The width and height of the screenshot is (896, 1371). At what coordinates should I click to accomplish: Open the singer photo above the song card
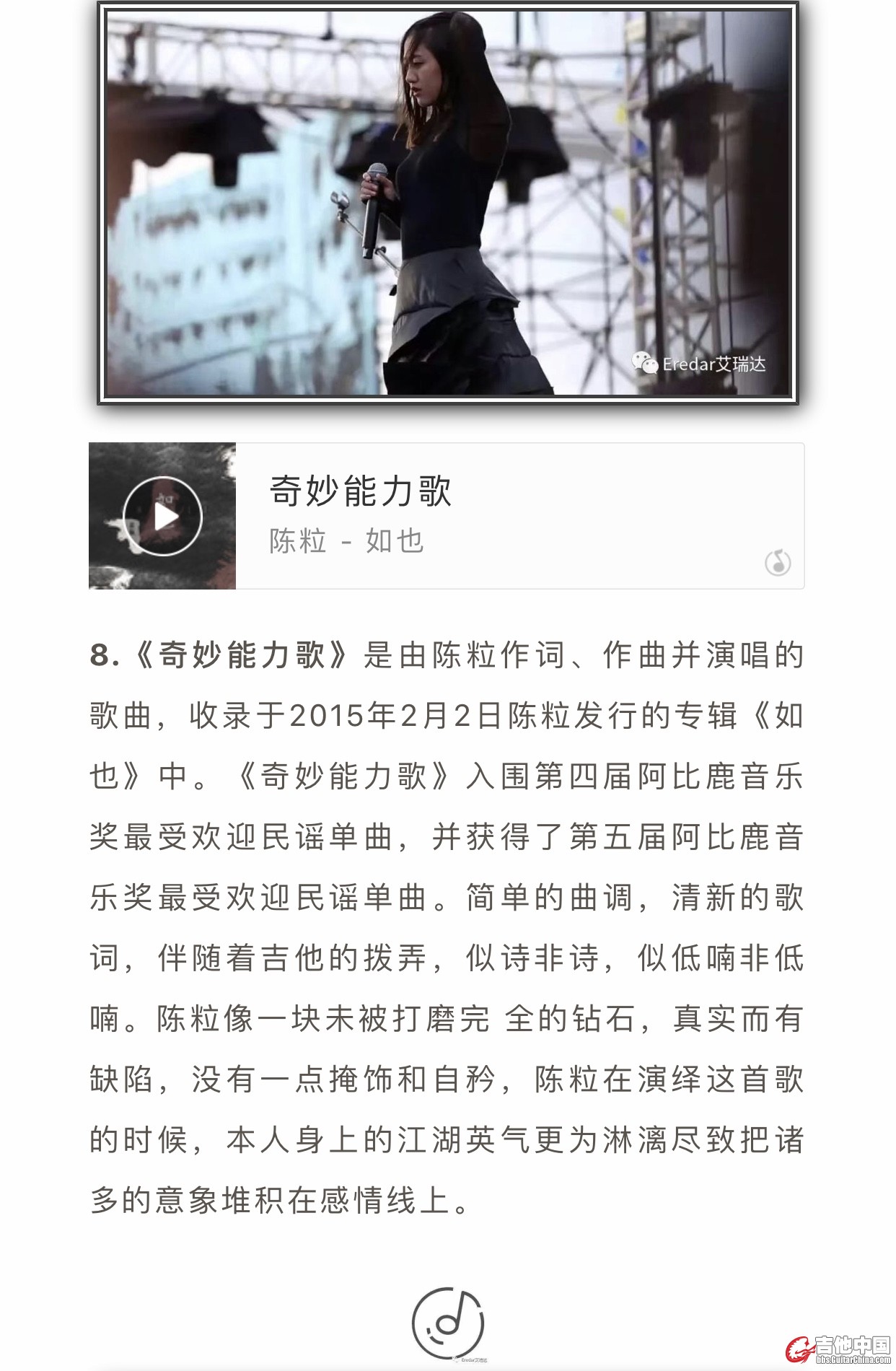(447, 203)
